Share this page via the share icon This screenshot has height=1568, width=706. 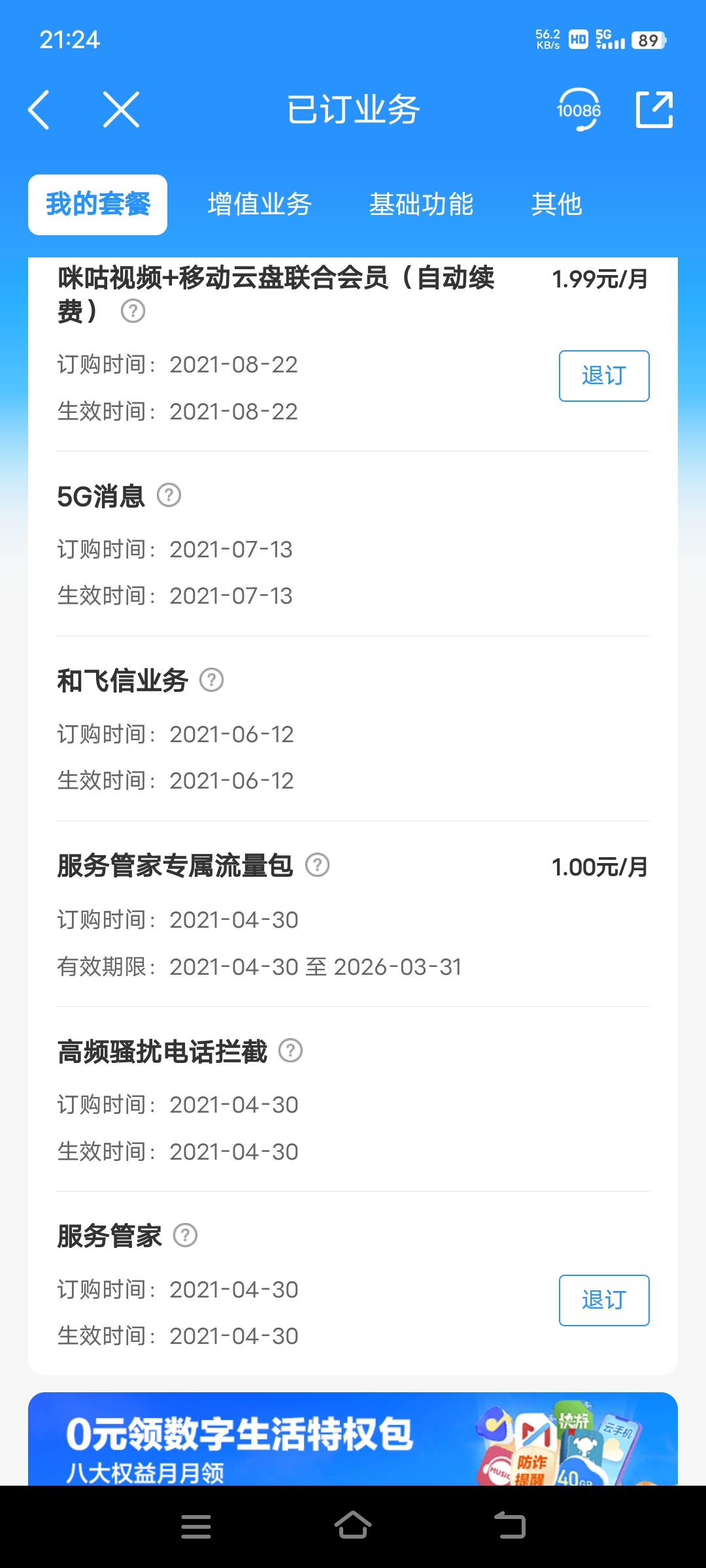654,110
